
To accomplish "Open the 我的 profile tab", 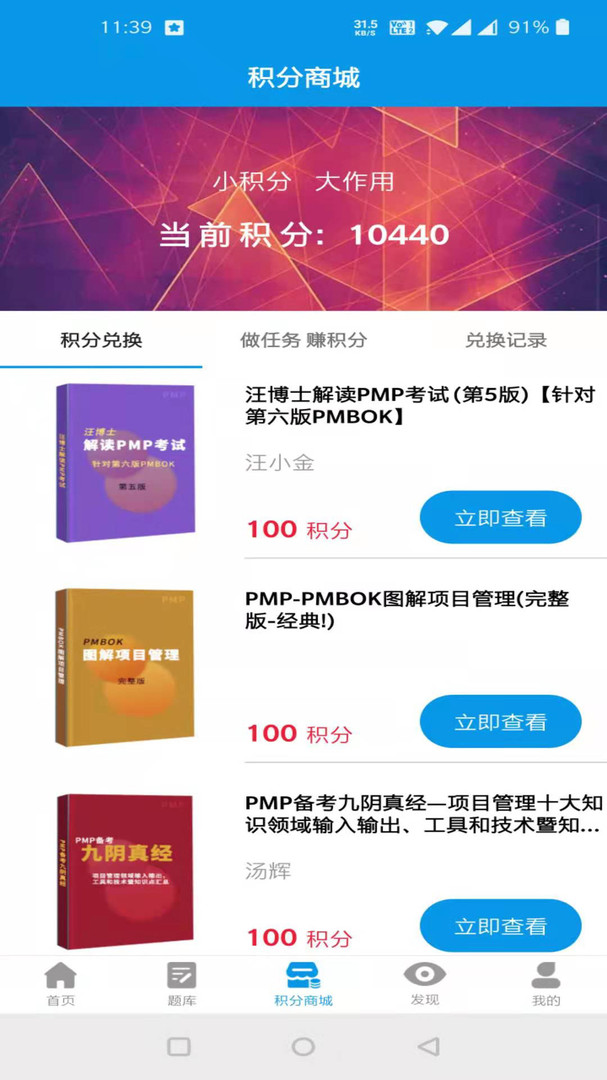I will click(x=546, y=984).
